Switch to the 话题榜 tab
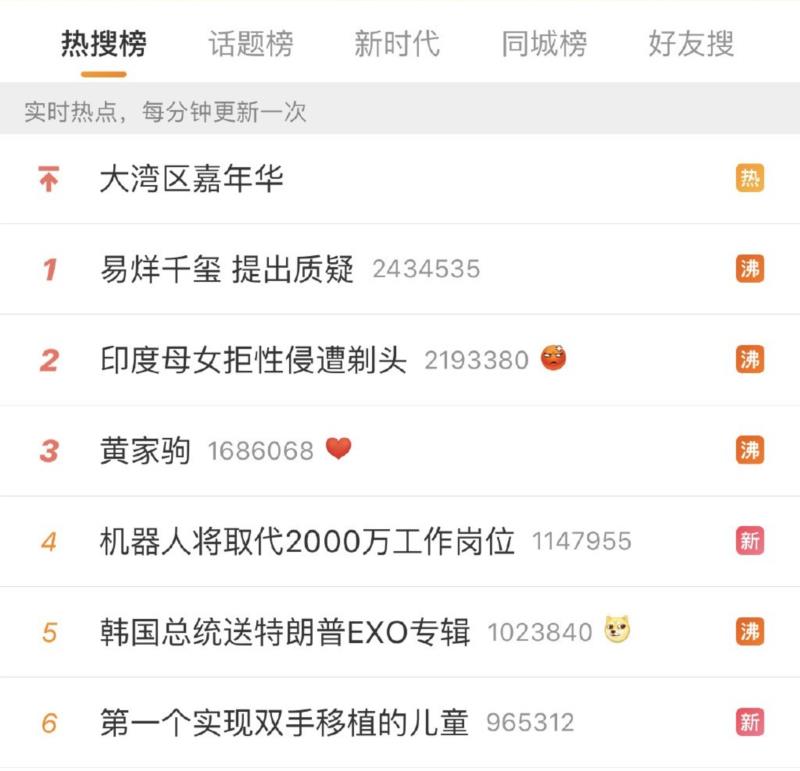 coord(251,44)
